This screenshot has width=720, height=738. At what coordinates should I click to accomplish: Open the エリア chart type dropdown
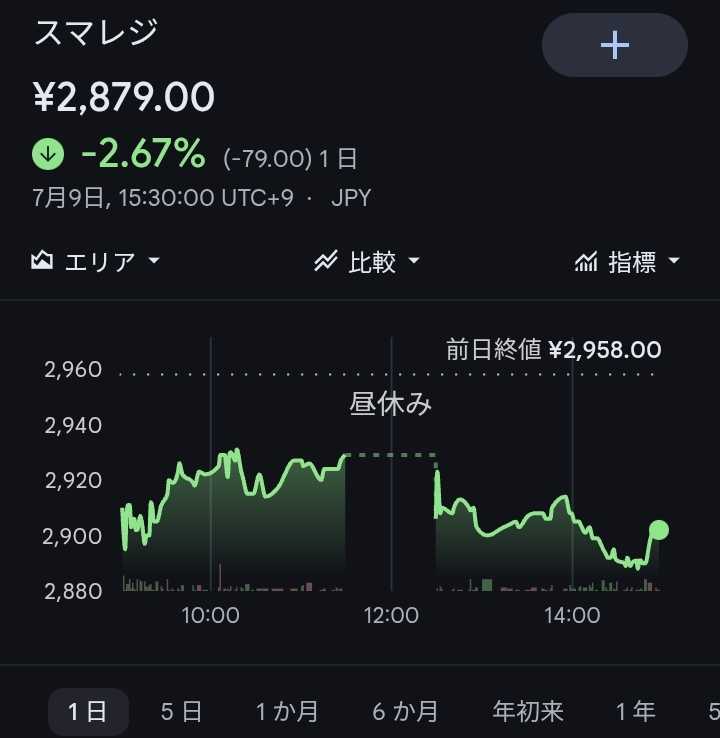coord(96,261)
